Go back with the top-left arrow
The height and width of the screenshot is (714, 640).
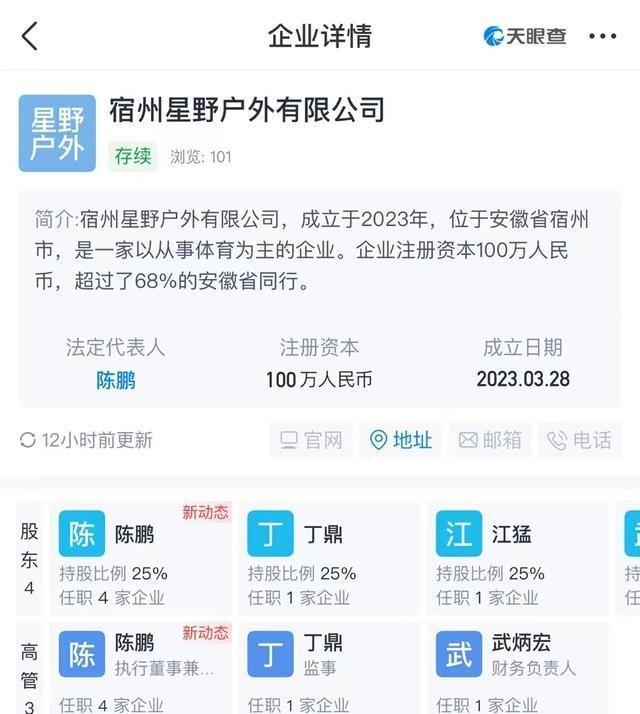(30, 36)
